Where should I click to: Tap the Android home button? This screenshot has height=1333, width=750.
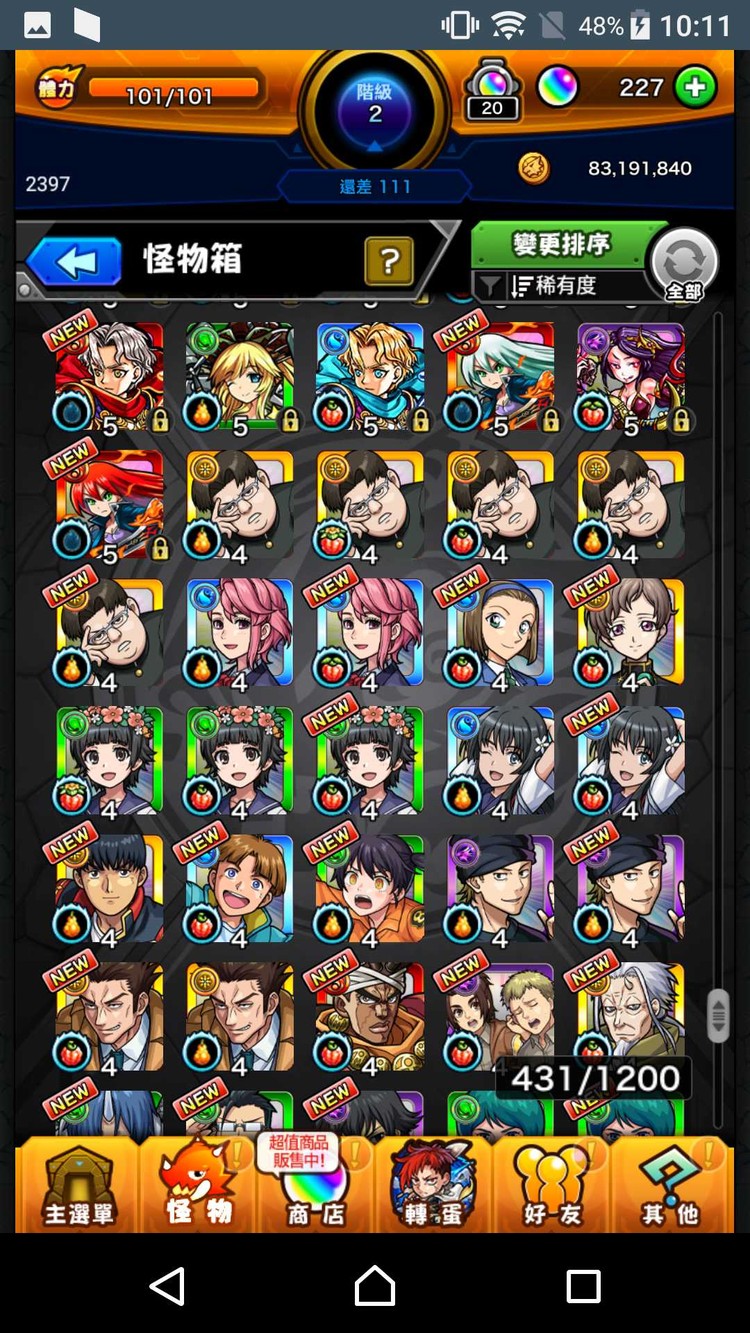(x=375, y=1286)
